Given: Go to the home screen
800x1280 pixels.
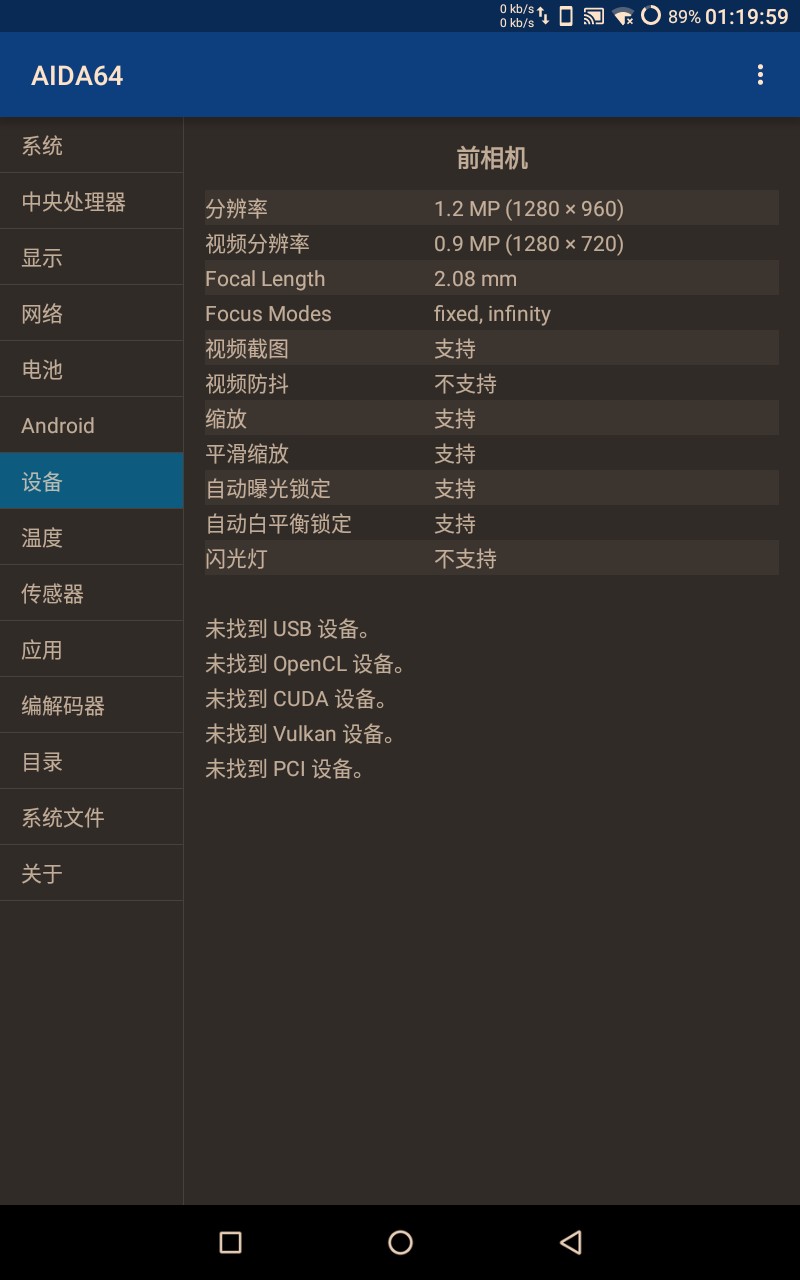Looking at the screenshot, I should [400, 1242].
